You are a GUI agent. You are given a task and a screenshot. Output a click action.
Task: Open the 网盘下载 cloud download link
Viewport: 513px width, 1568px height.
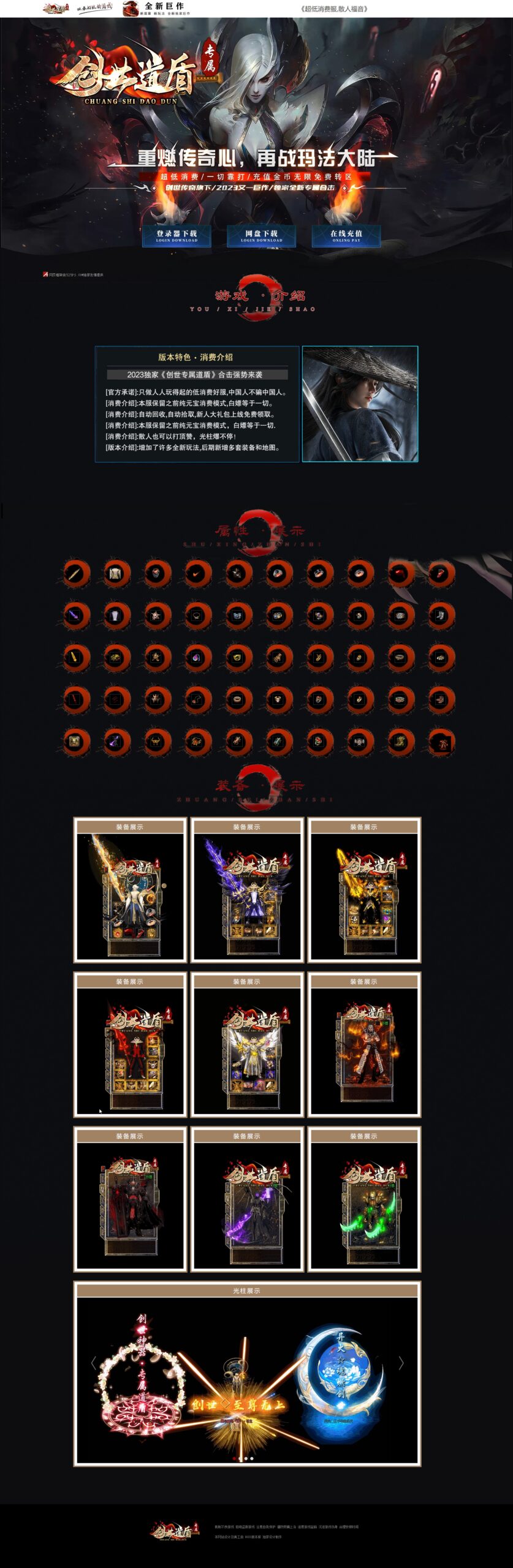click(262, 236)
